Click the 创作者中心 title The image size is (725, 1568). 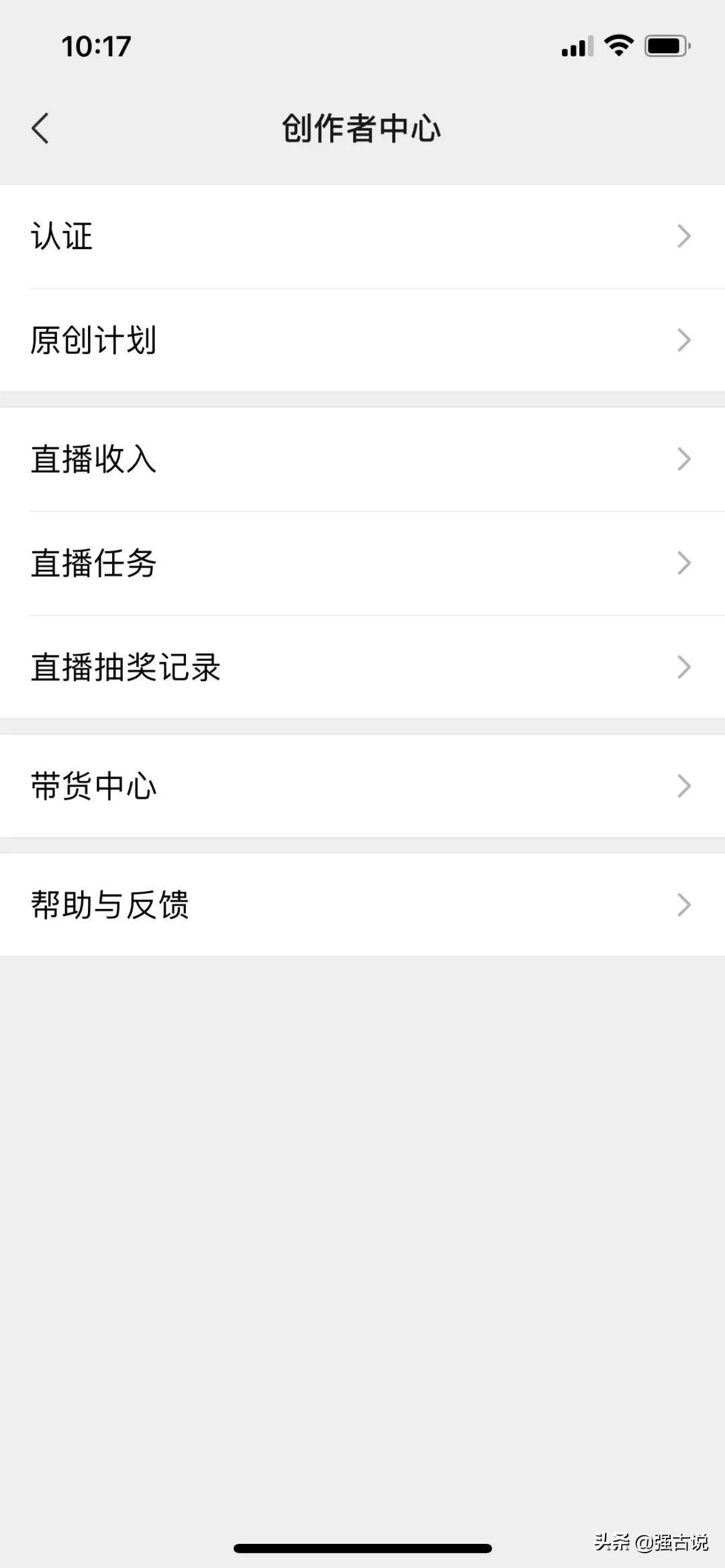coord(362,128)
